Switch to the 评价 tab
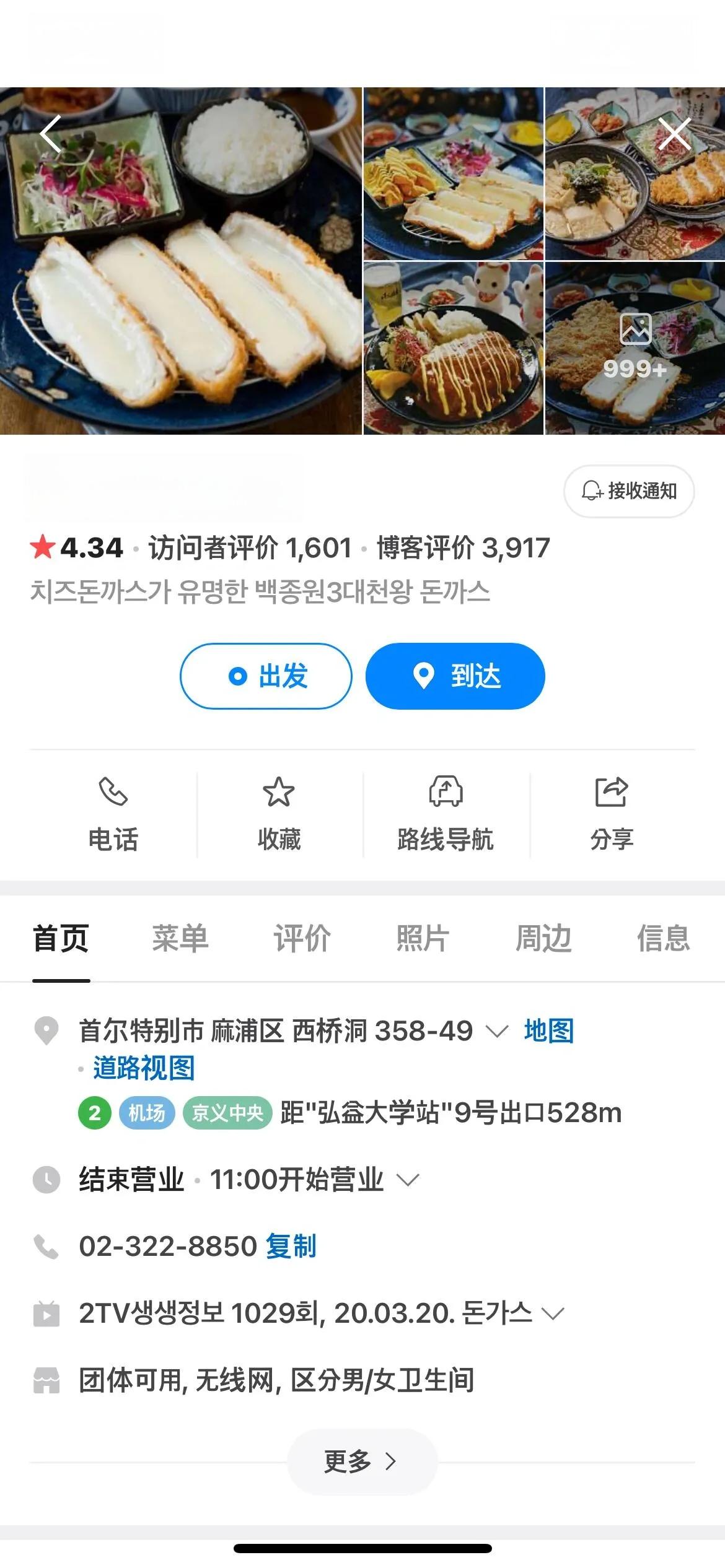725x1568 pixels. click(x=302, y=938)
